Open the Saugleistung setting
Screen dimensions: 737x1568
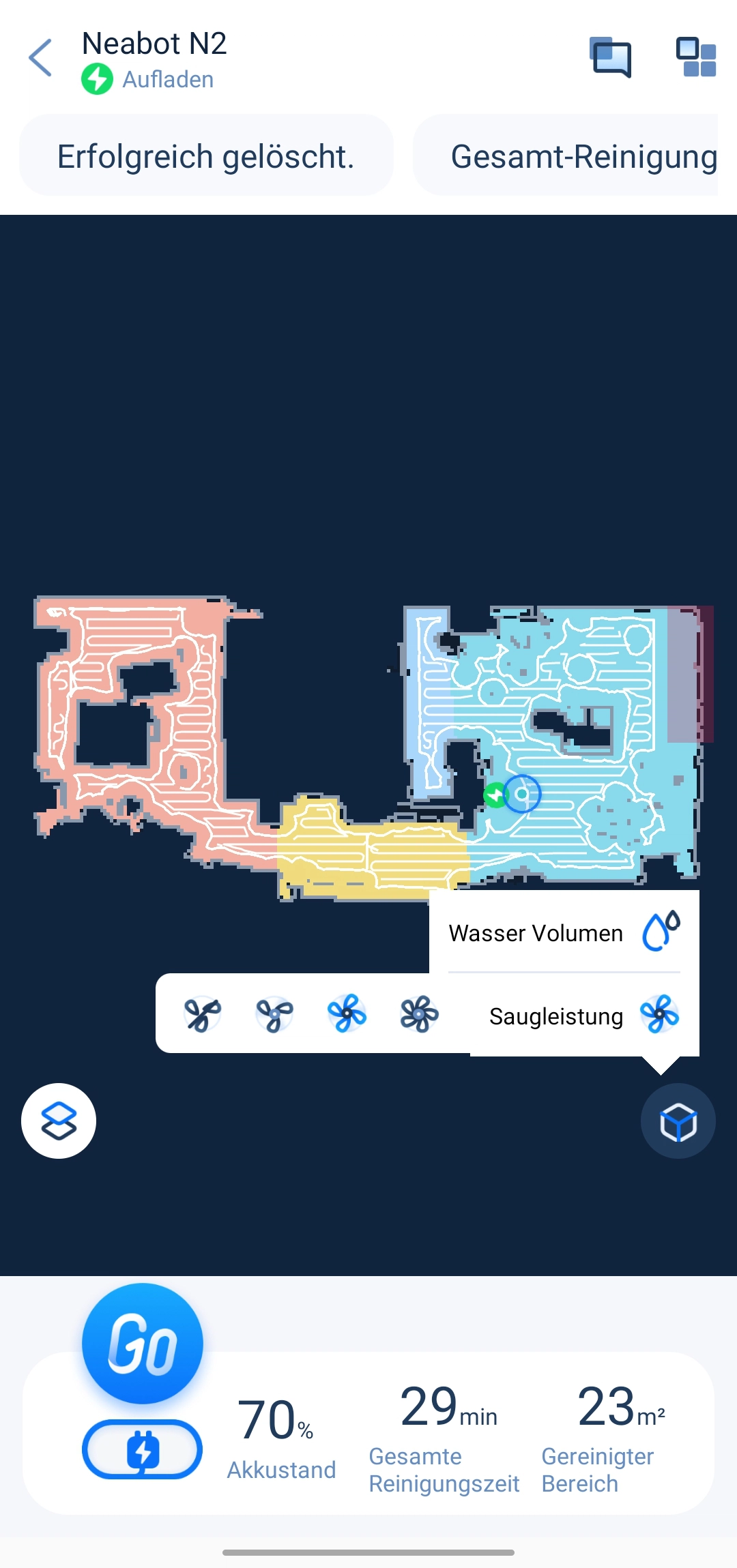[583, 1016]
